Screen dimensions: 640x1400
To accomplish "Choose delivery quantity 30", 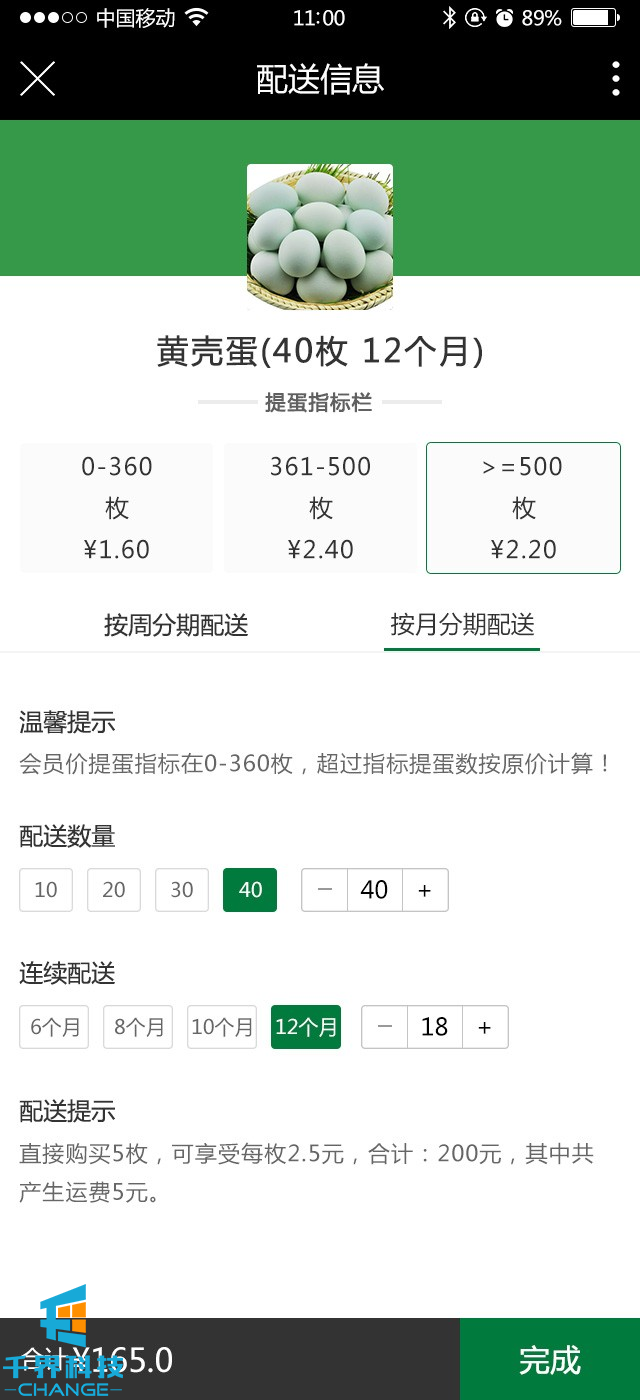I will 182,890.
